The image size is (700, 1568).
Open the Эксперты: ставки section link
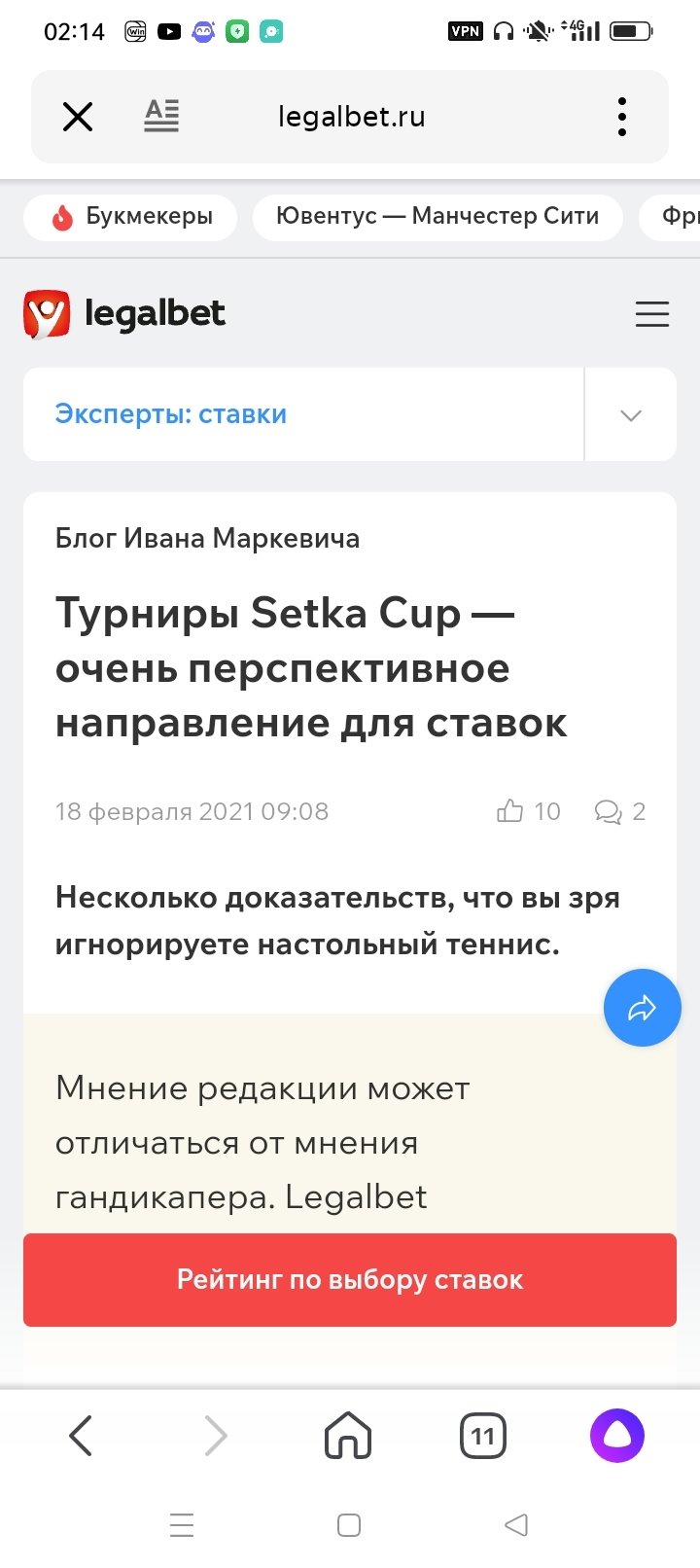pos(171,414)
